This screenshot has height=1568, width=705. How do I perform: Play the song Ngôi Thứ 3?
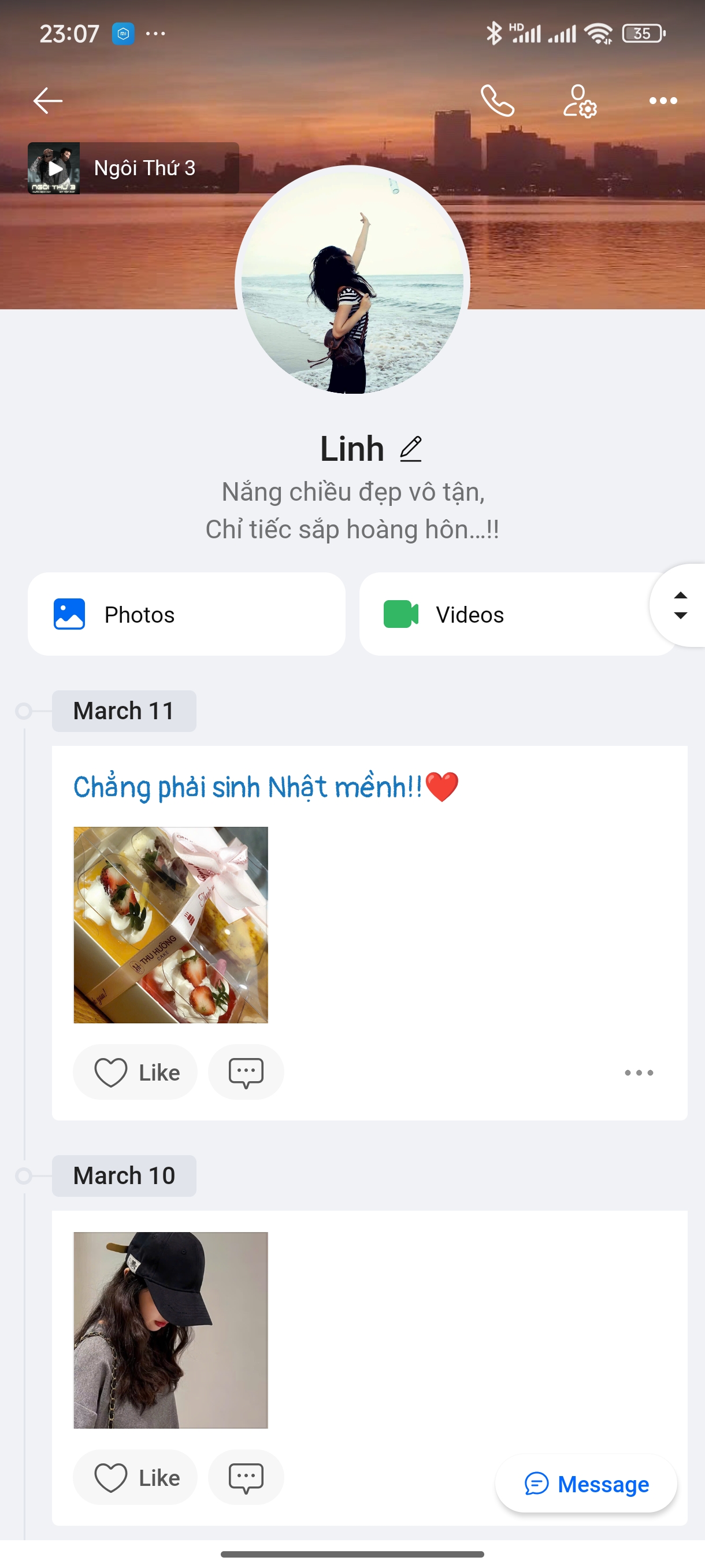tap(54, 168)
